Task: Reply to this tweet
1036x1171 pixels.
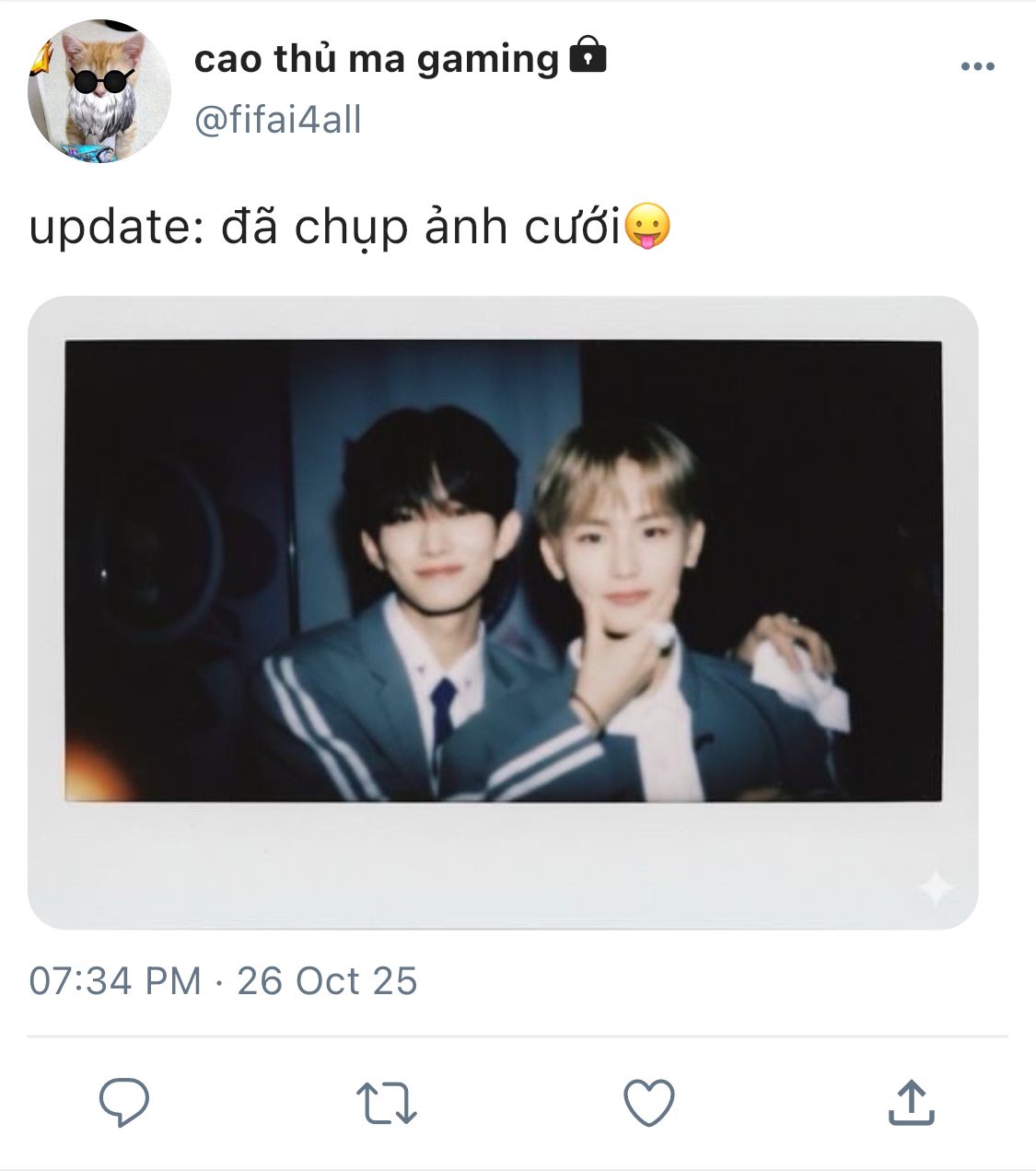Action: [124, 1102]
